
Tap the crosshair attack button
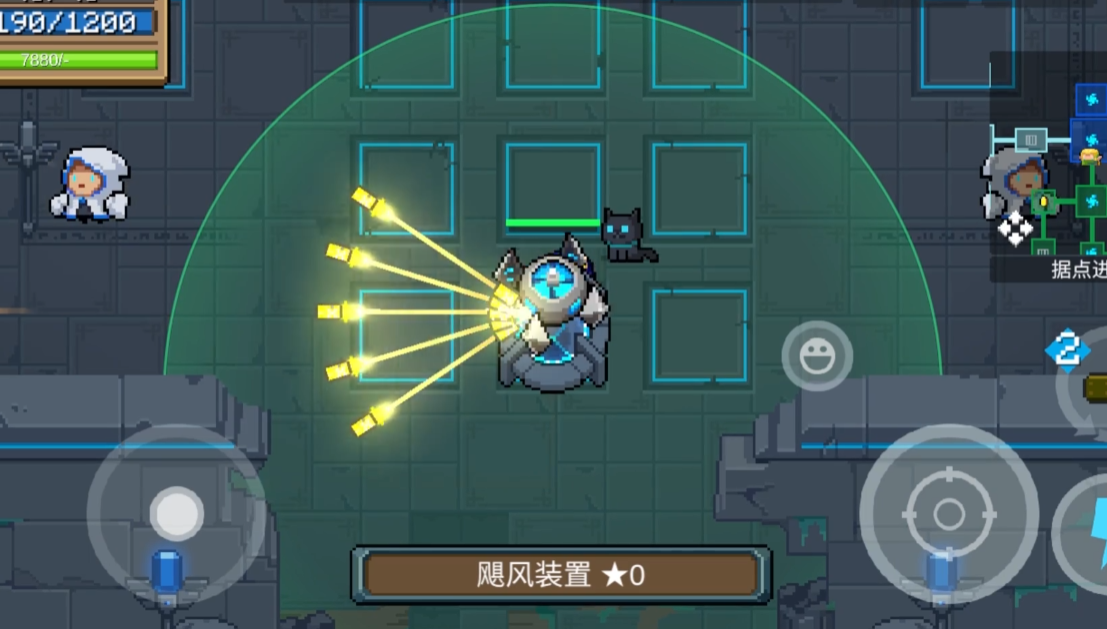coord(948,514)
